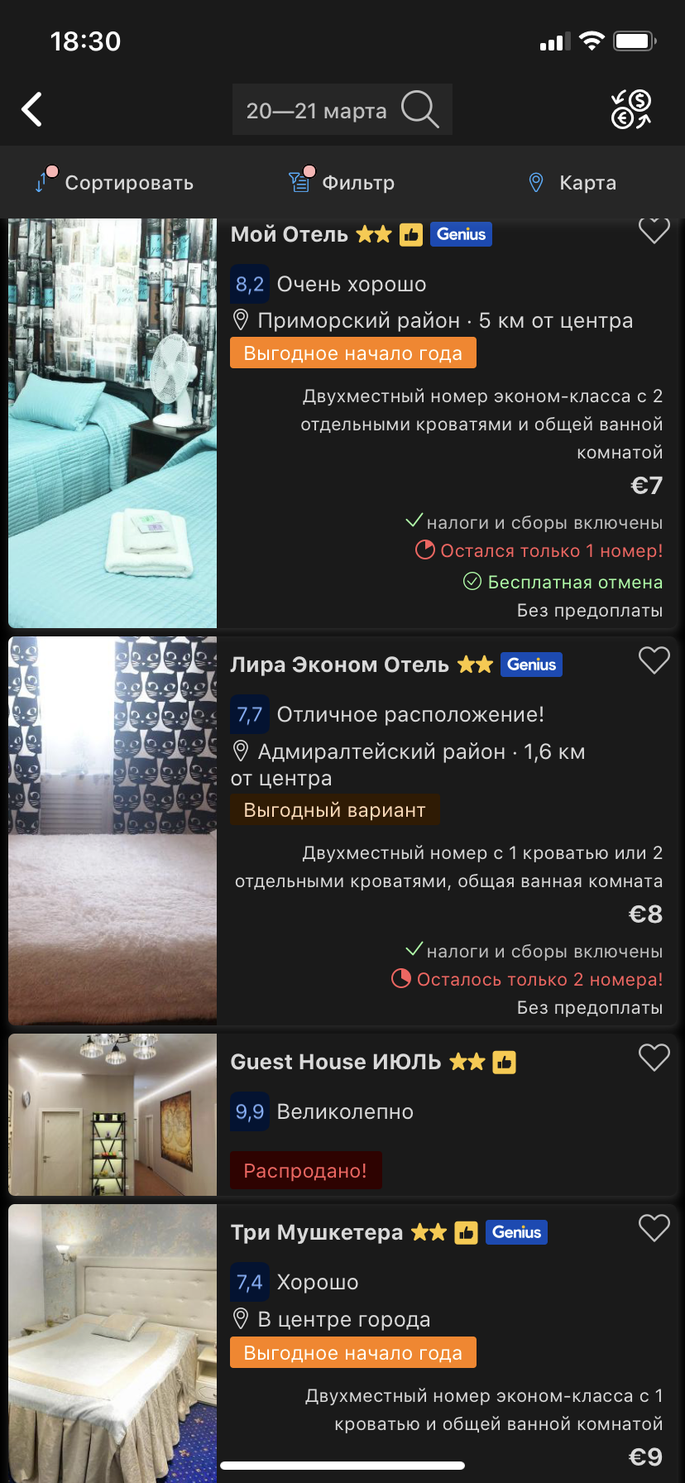
Task: Favorite Guest House ИЮЛЬ with the heart
Action: tap(654, 1057)
